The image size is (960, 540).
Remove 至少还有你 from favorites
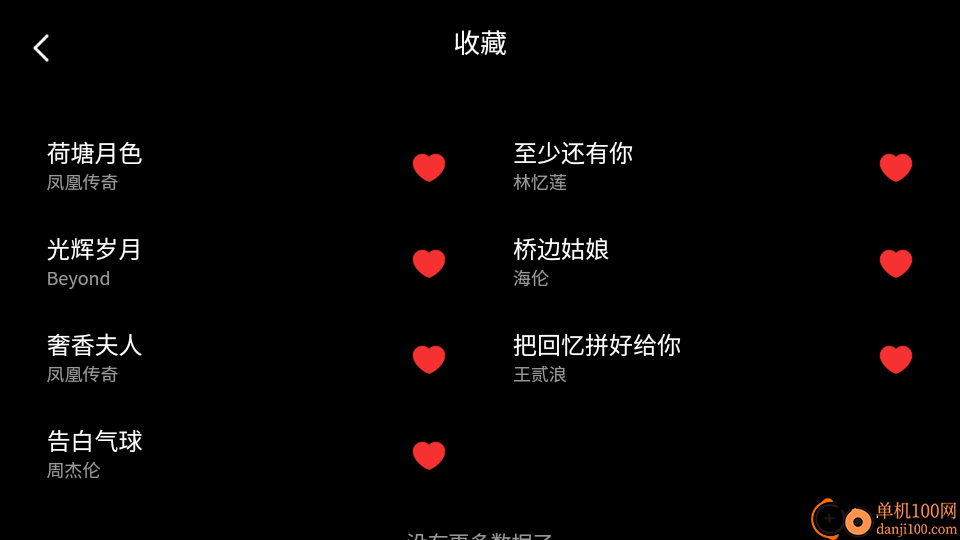tap(895, 168)
